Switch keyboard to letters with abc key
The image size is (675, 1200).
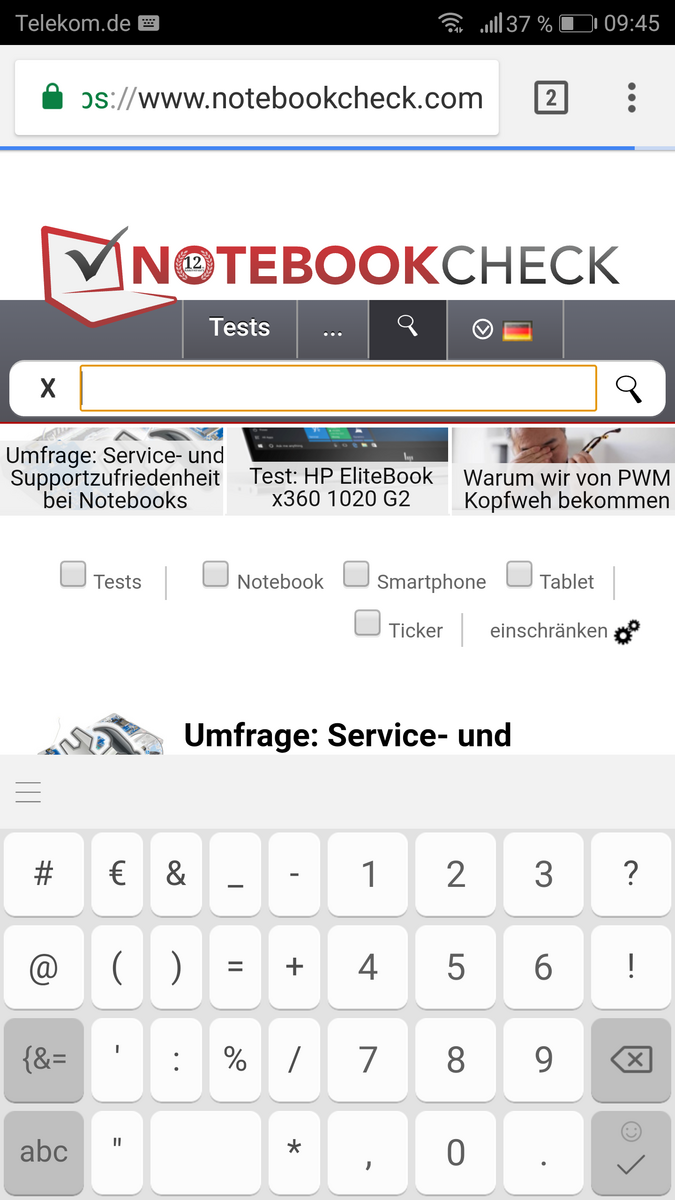[43, 1152]
